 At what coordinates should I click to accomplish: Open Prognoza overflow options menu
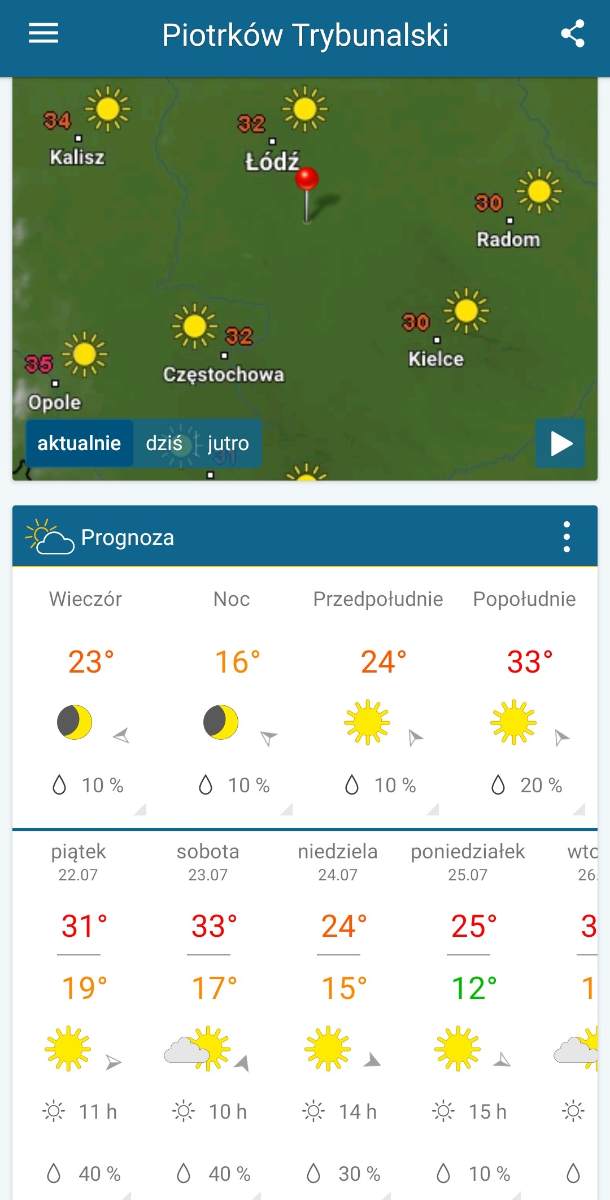[566, 537]
